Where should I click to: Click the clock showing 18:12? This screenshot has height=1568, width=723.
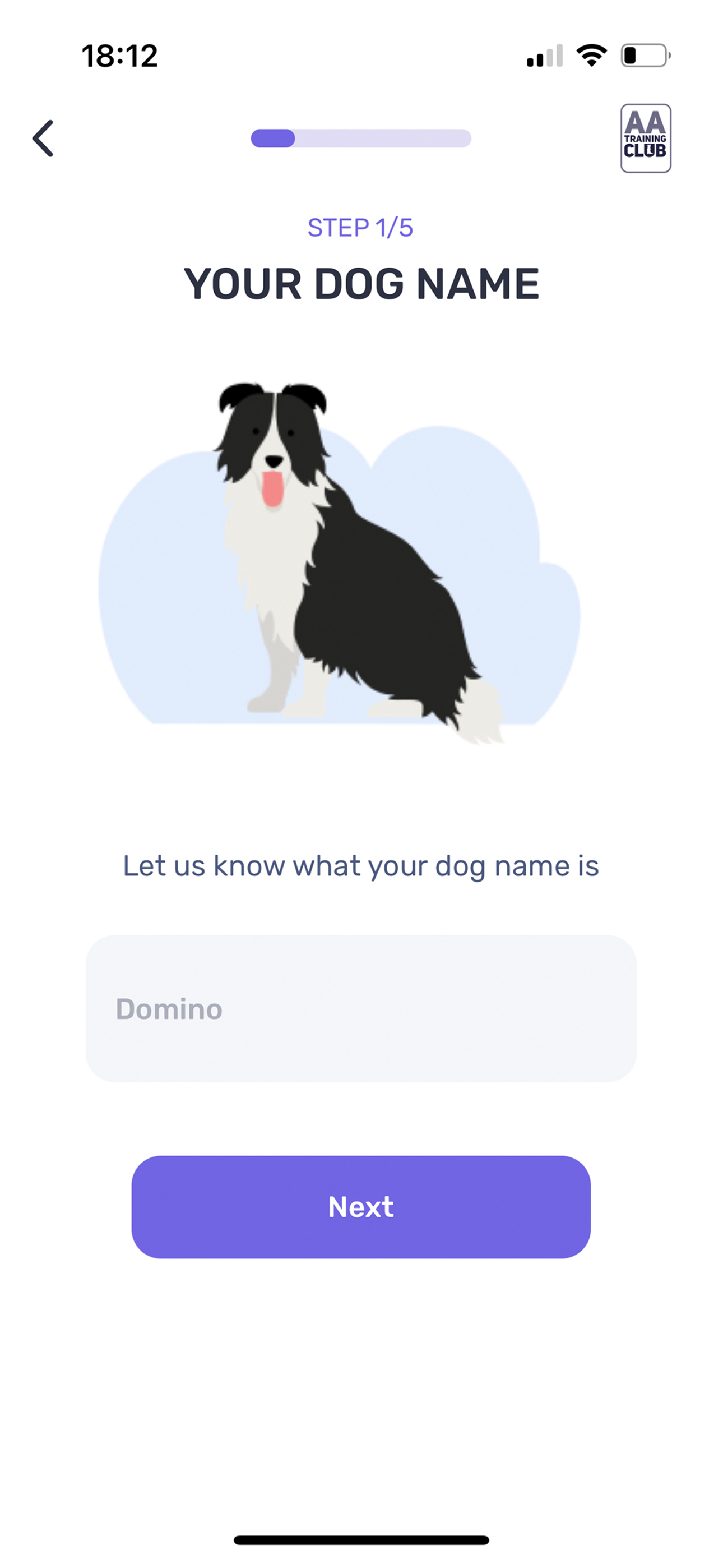(121, 56)
